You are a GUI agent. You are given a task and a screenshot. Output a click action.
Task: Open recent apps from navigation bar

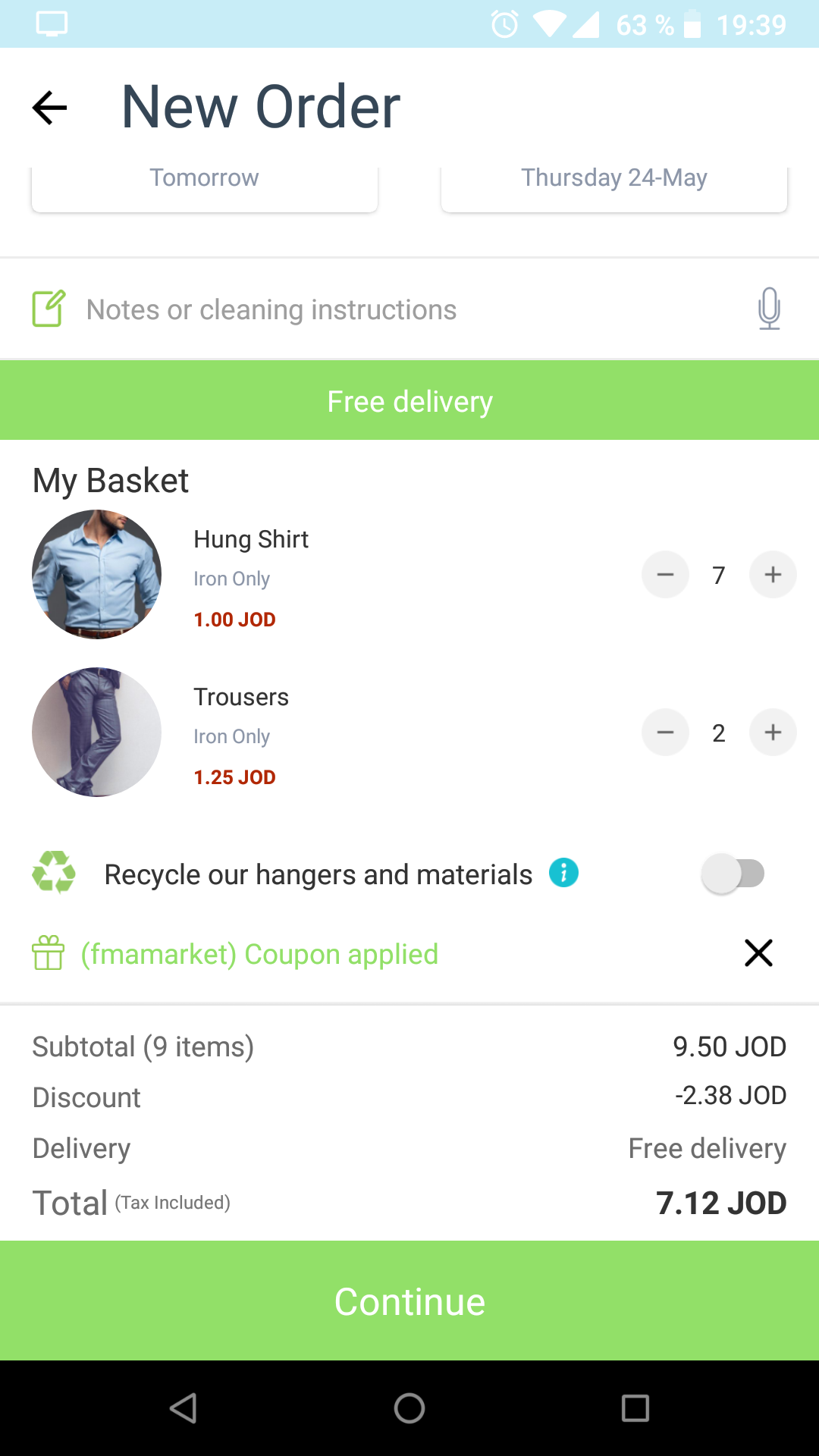coord(635,1408)
